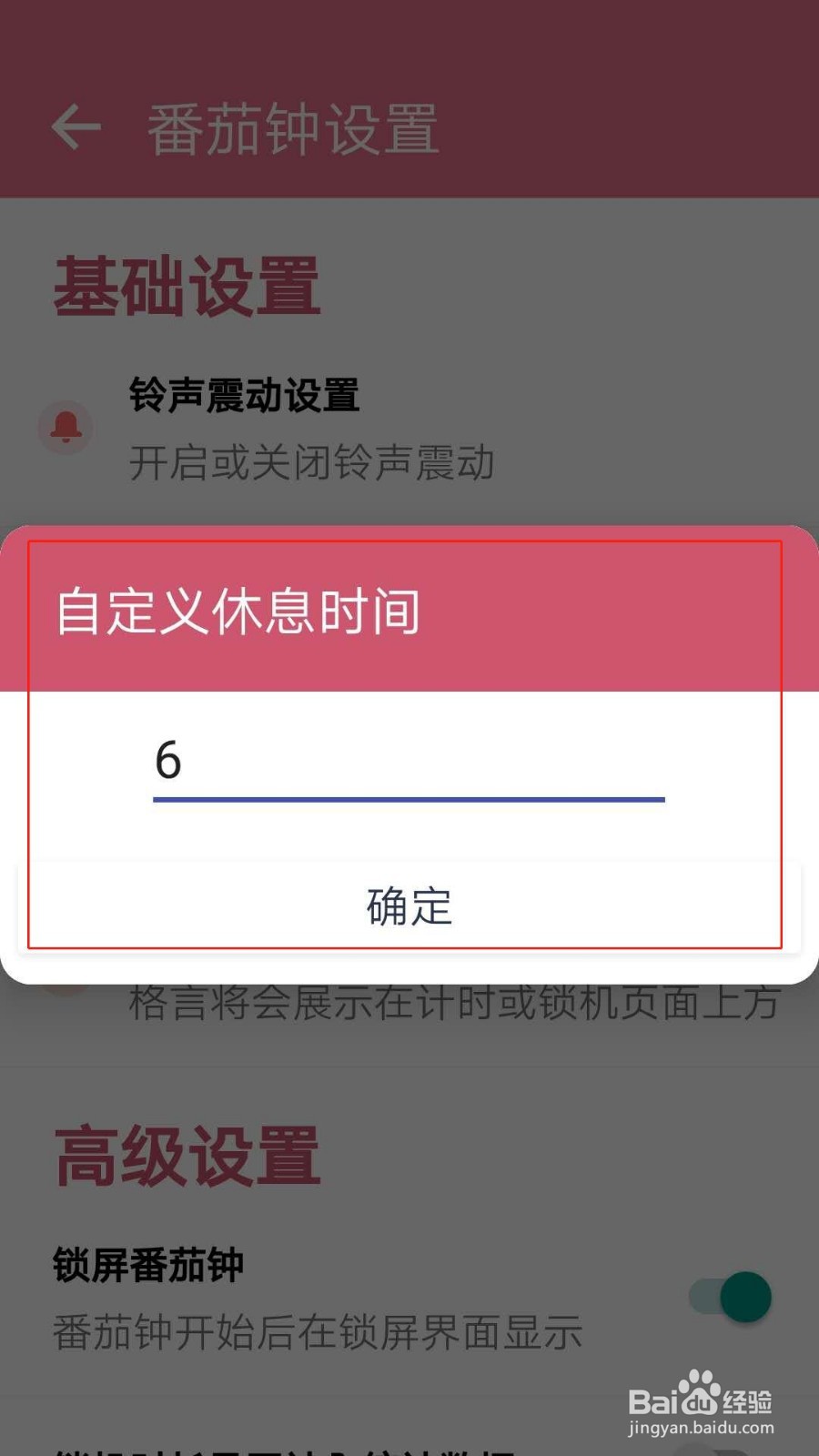This screenshot has height=1456, width=819.
Task: Expand the 基础设置 section
Action: (184, 282)
